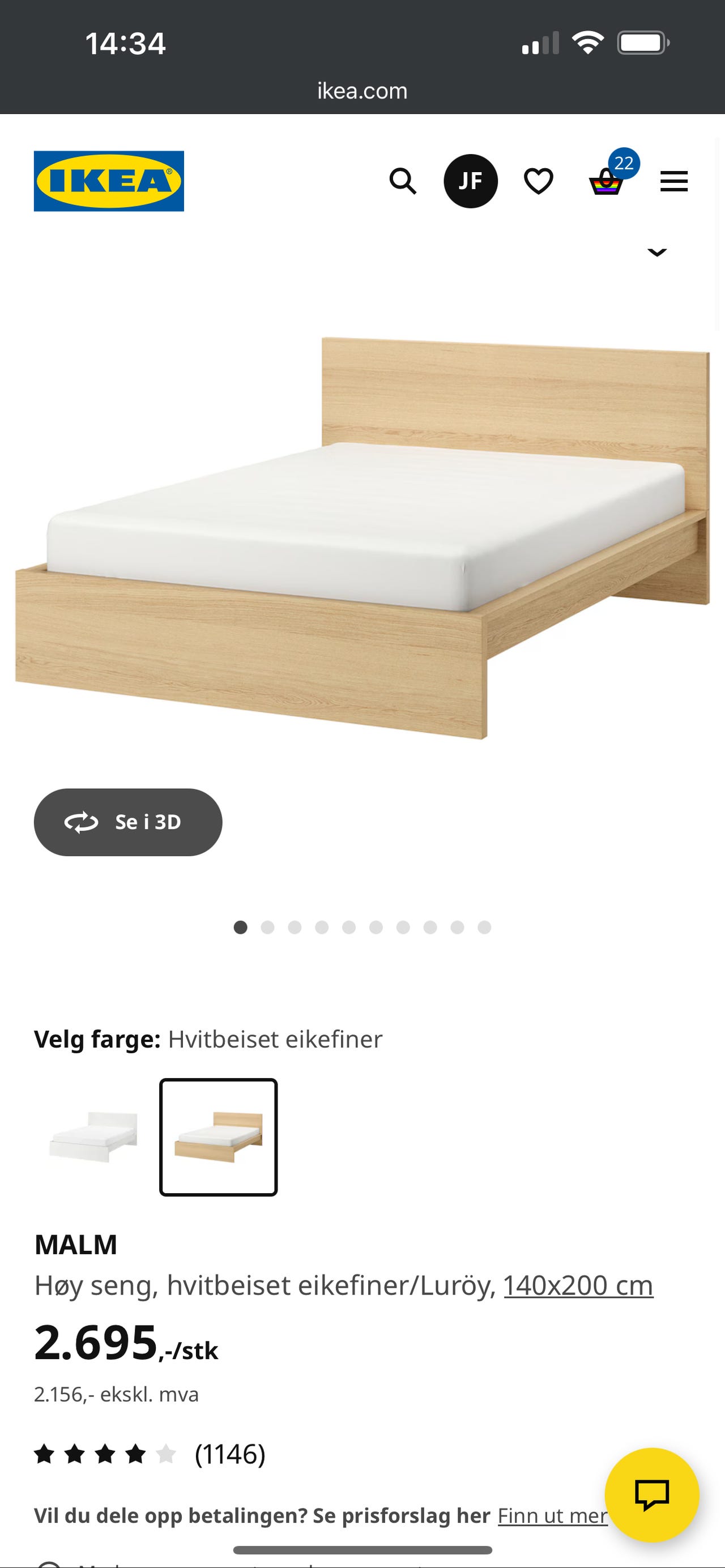Open the search icon

tap(404, 181)
